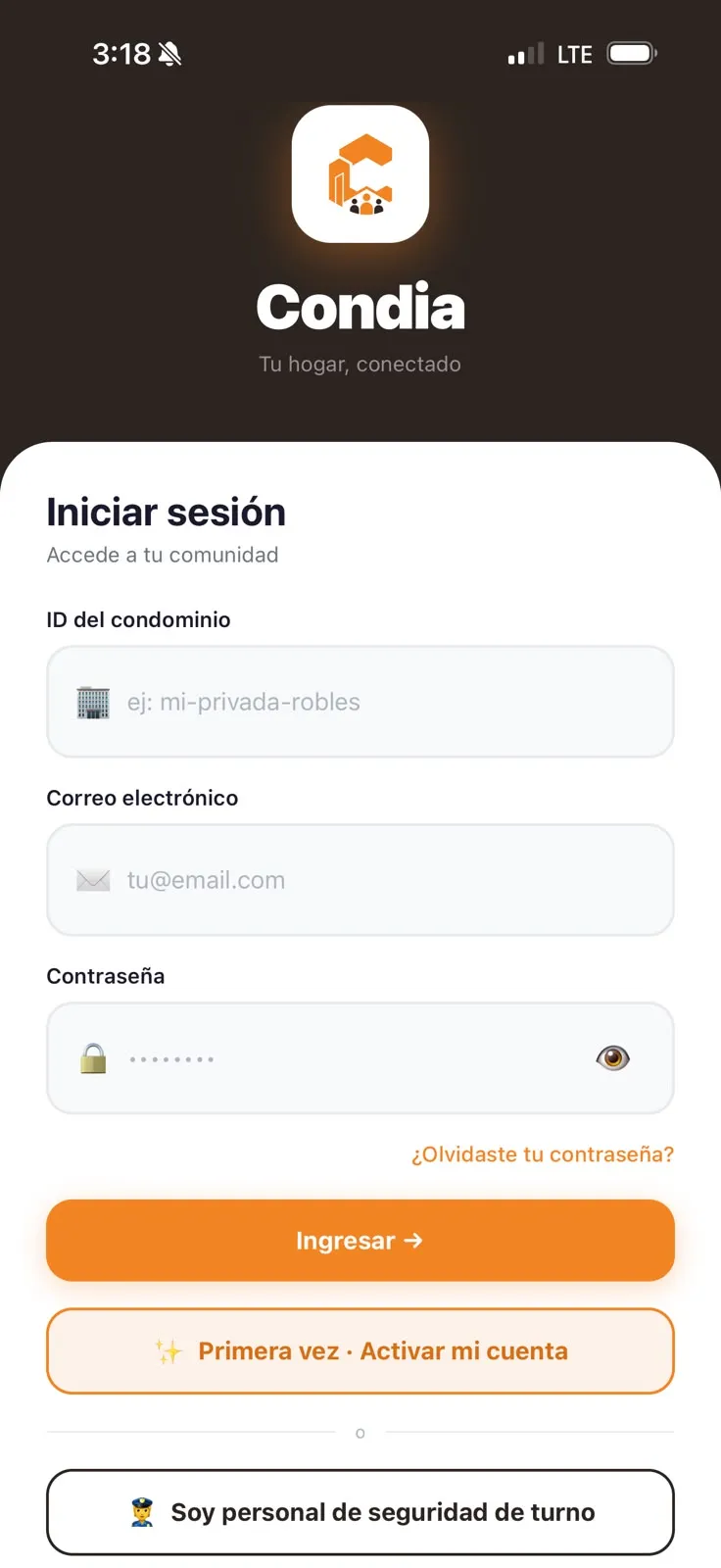The image size is (721, 1568).
Task: Focus the ID del condominio field
Action: coord(360,702)
